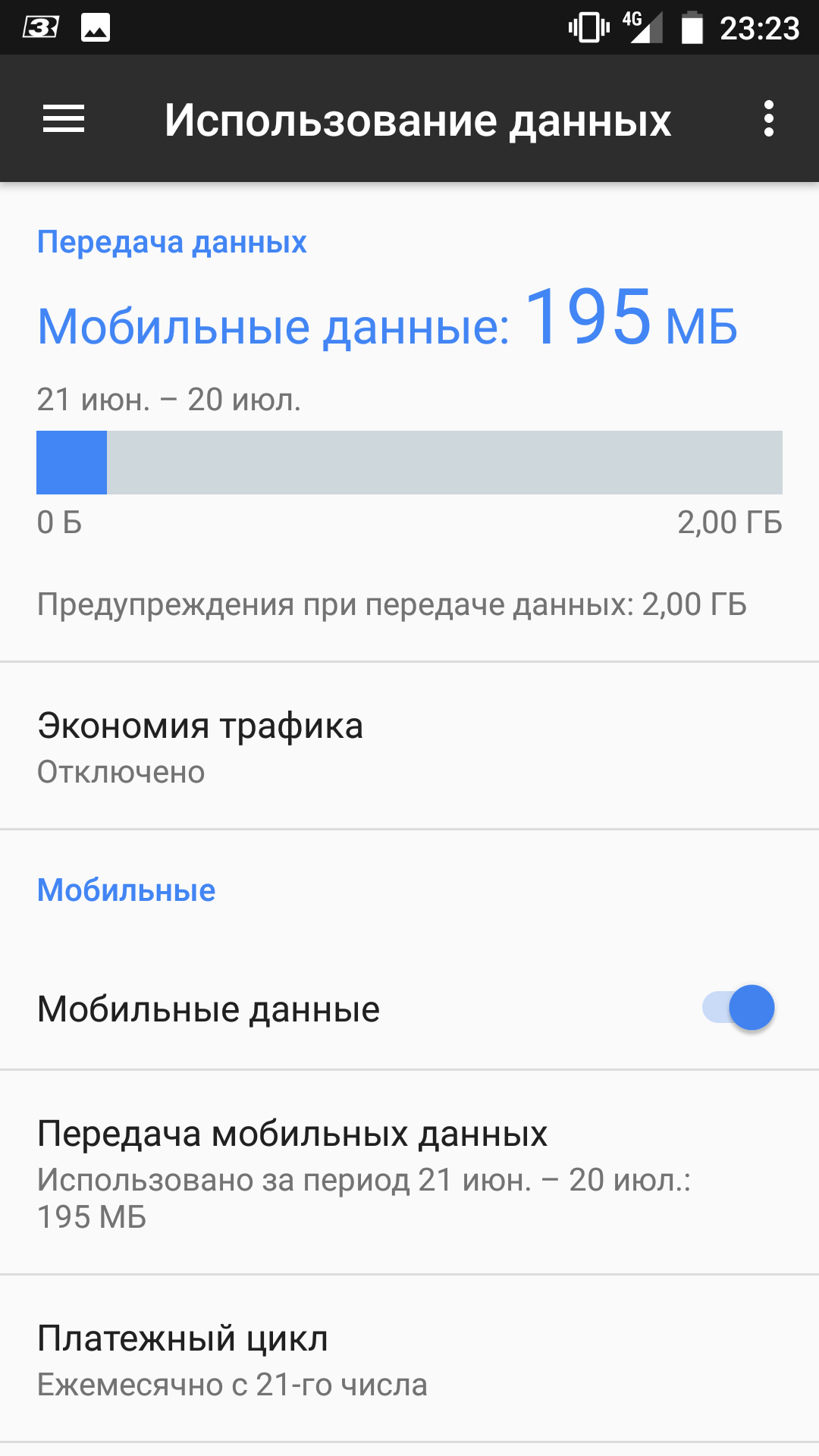This screenshot has height=1456, width=819.
Task: Open Экономия трафика settings
Action: [x=409, y=746]
